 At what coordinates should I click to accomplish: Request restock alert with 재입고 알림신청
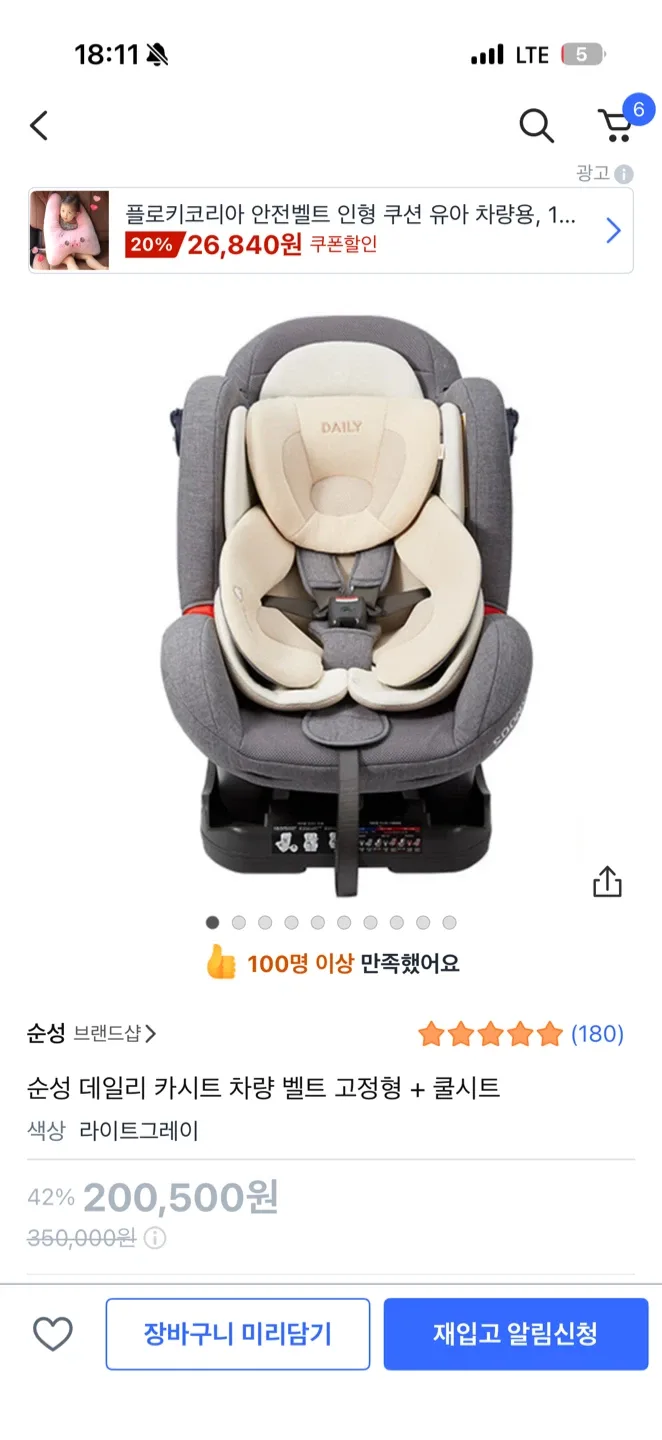pyautogui.click(x=515, y=1334)
